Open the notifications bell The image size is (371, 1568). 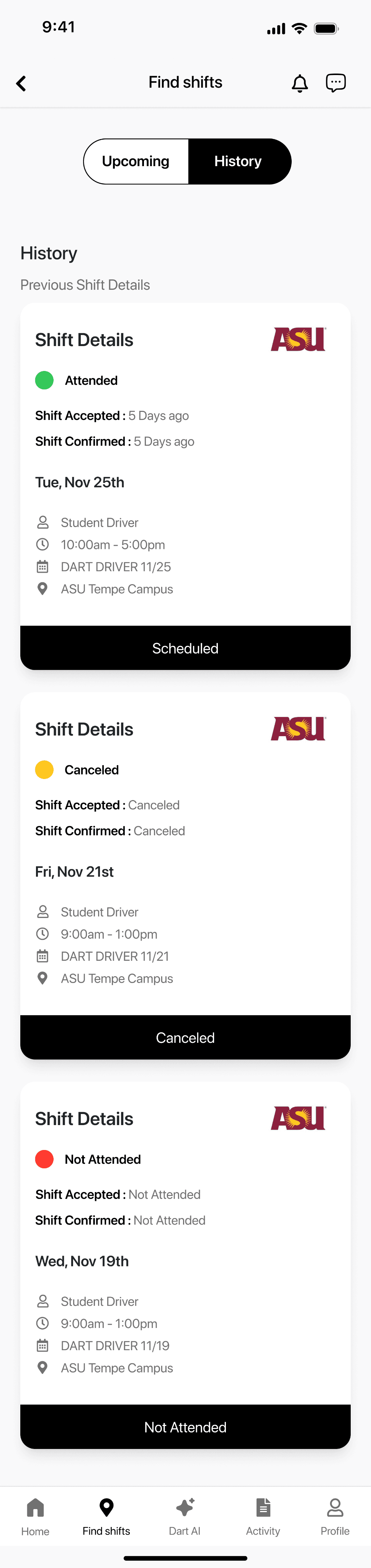pyautogui.click(x=300, y=83)
